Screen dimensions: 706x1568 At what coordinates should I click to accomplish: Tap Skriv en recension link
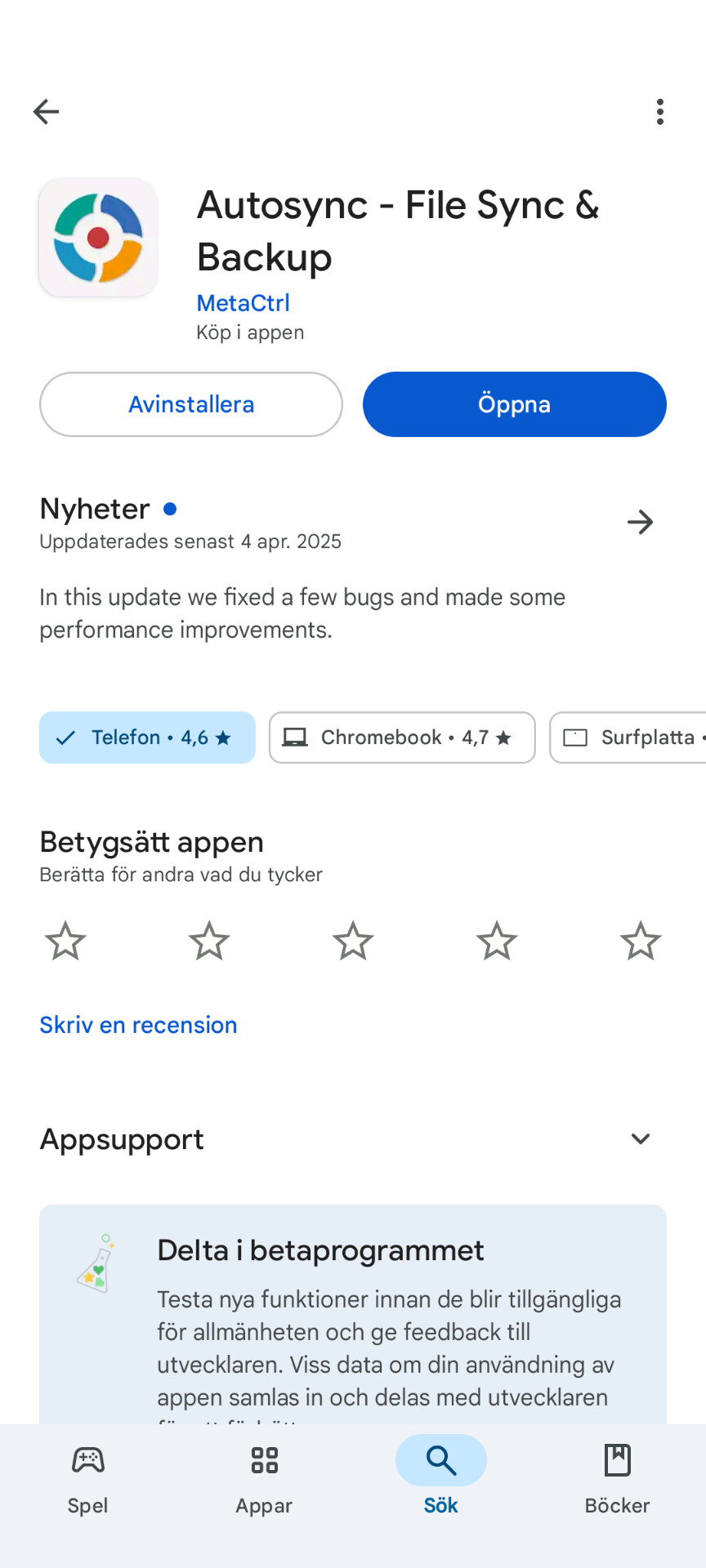138,1025
